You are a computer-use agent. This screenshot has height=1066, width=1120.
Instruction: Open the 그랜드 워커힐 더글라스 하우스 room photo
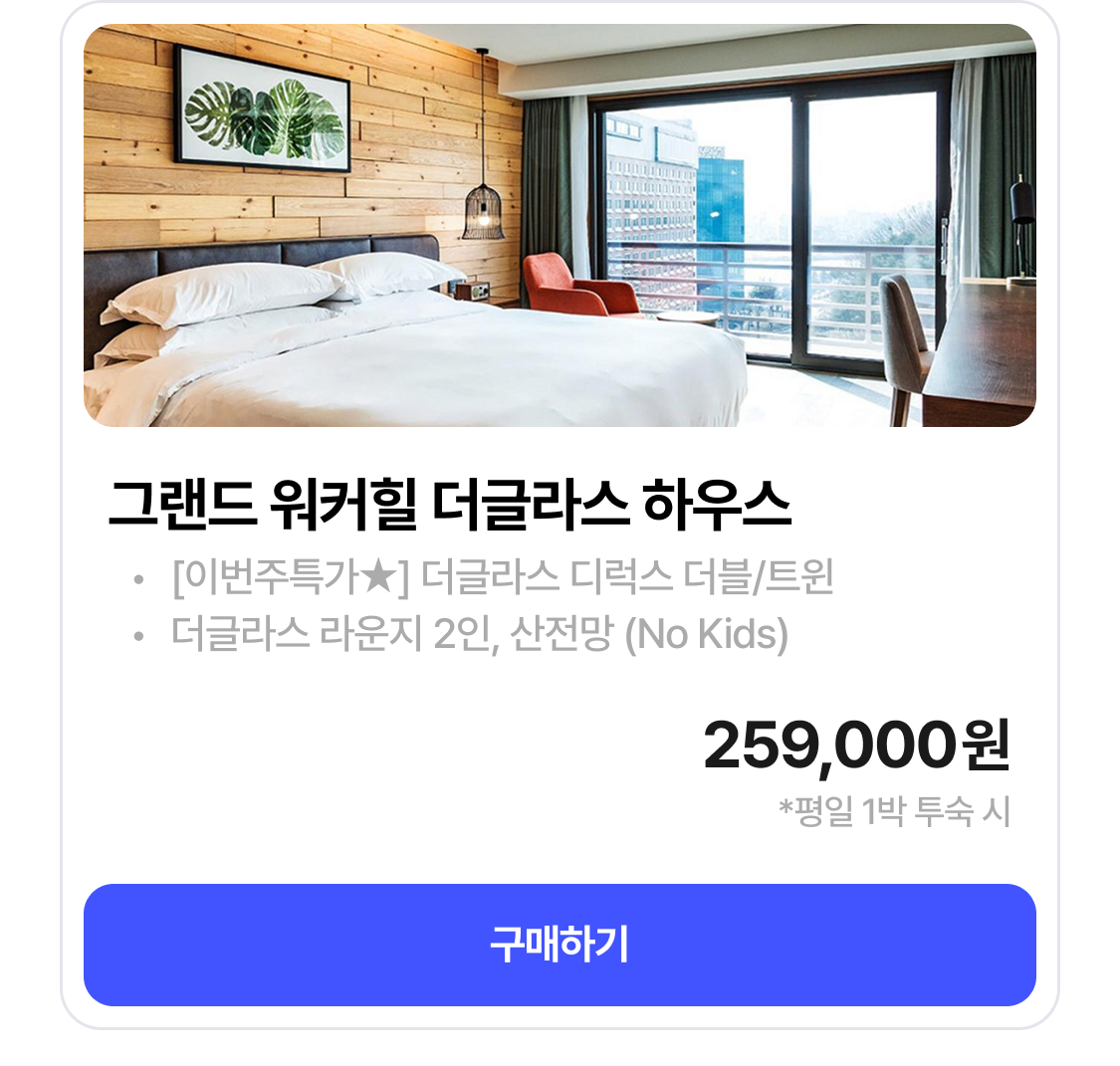560,226
